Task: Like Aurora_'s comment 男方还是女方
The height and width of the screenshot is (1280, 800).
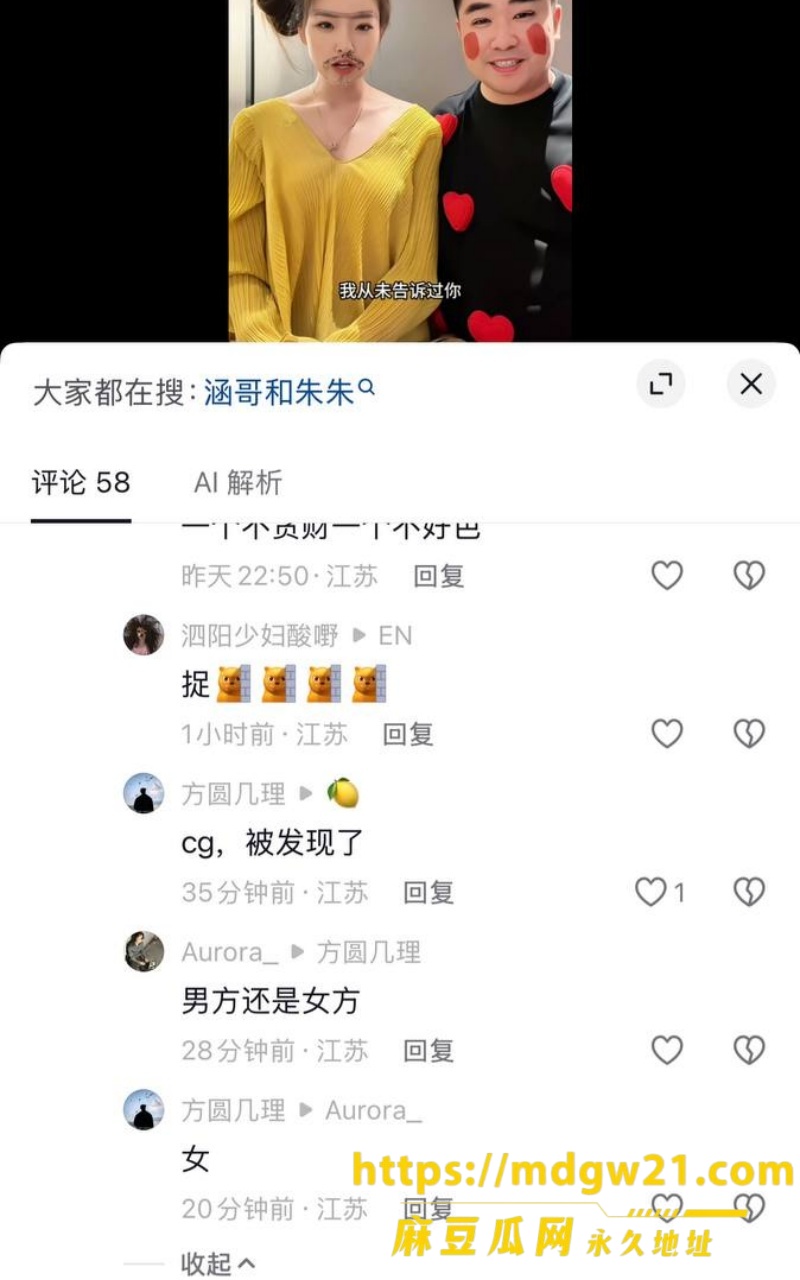Action: [x=667, y=1050]
